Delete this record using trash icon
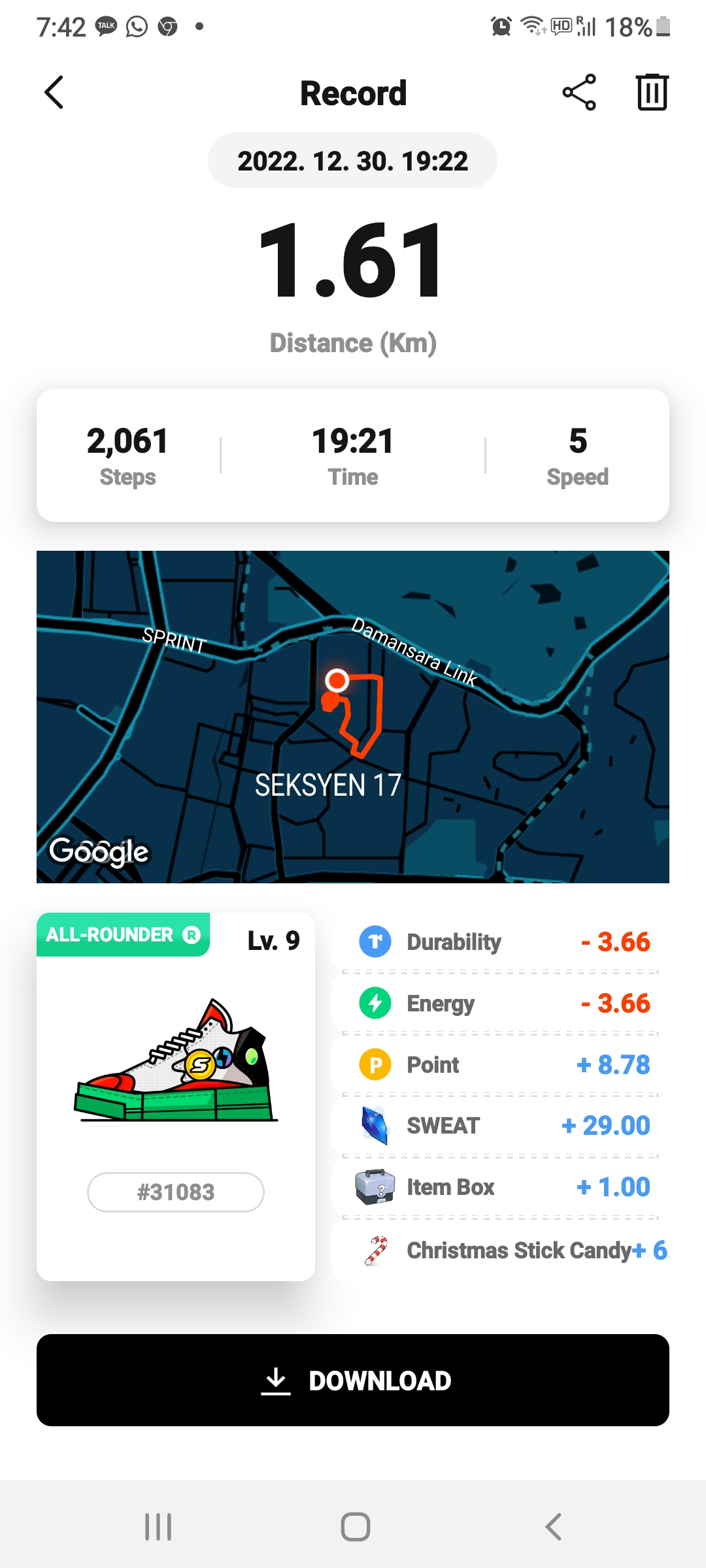 pos(651,92)
